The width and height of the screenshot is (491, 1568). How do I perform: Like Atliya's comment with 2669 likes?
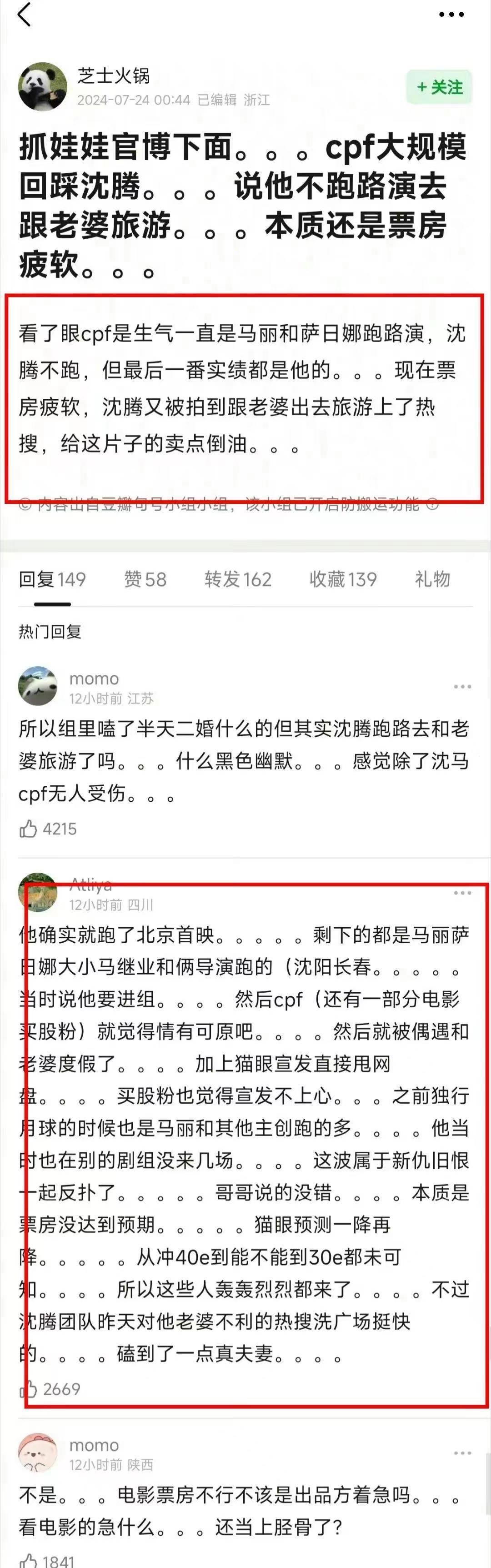28,1388
